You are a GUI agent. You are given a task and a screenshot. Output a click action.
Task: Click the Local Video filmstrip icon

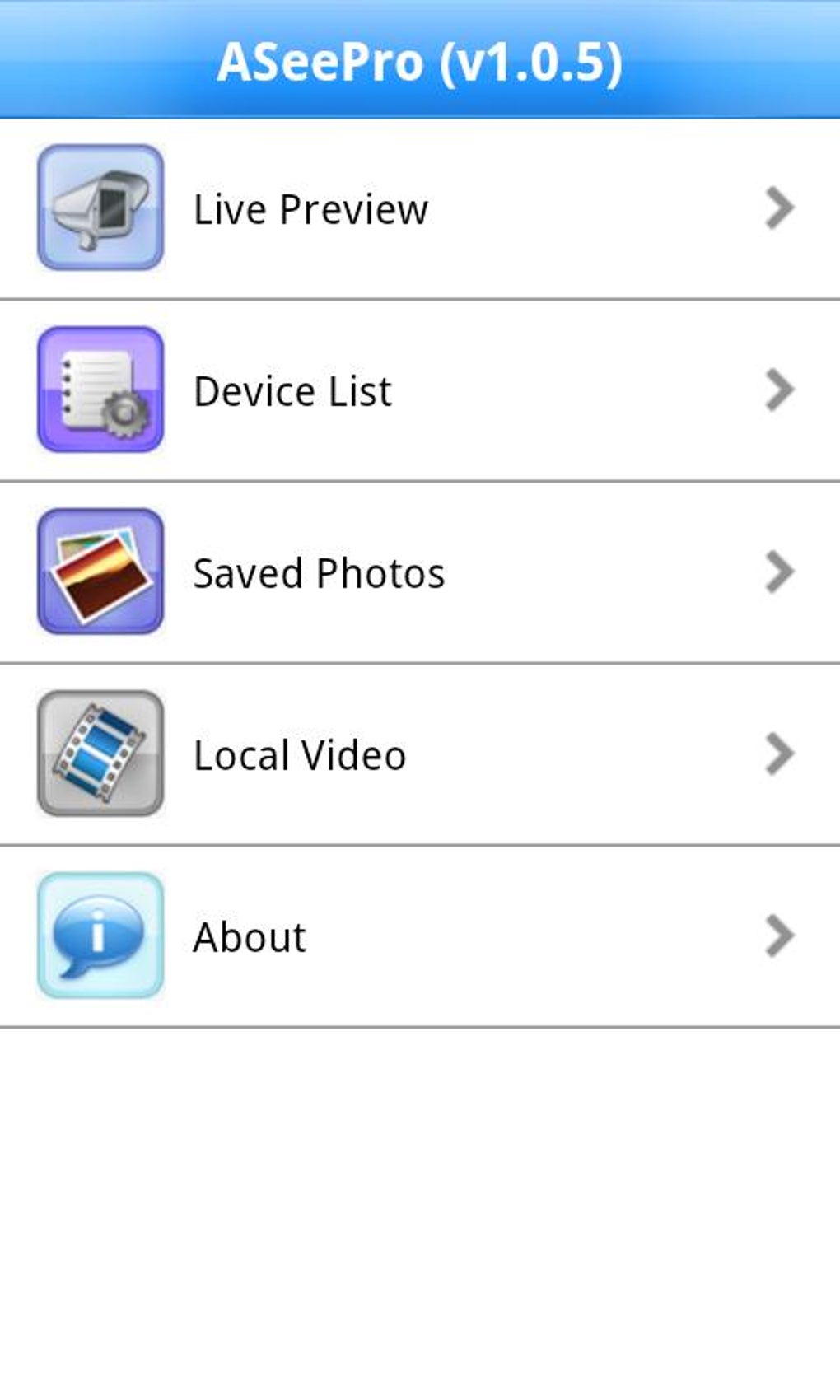point(100,753)
